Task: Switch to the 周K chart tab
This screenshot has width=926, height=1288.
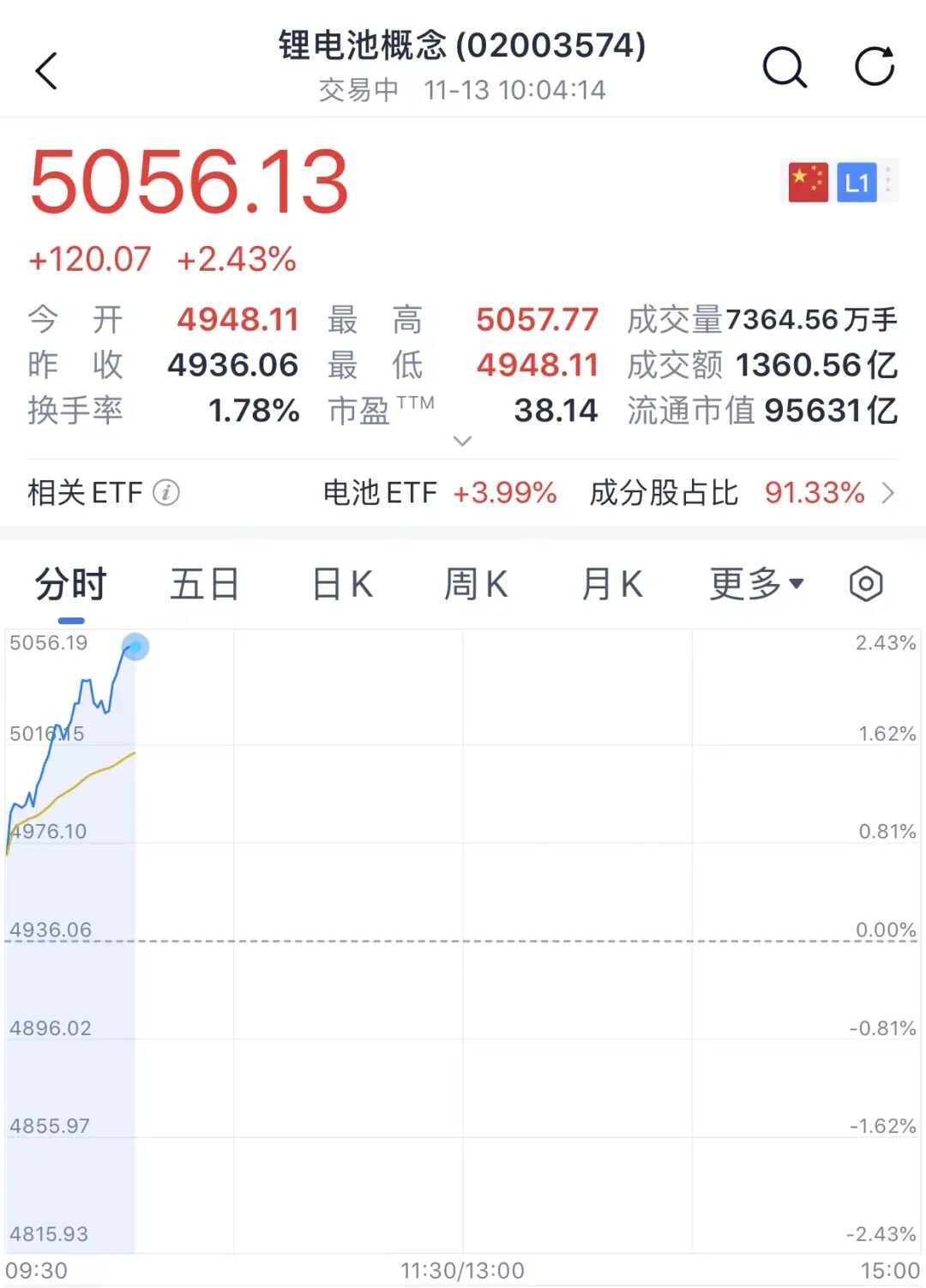Action: pos(476,585)
